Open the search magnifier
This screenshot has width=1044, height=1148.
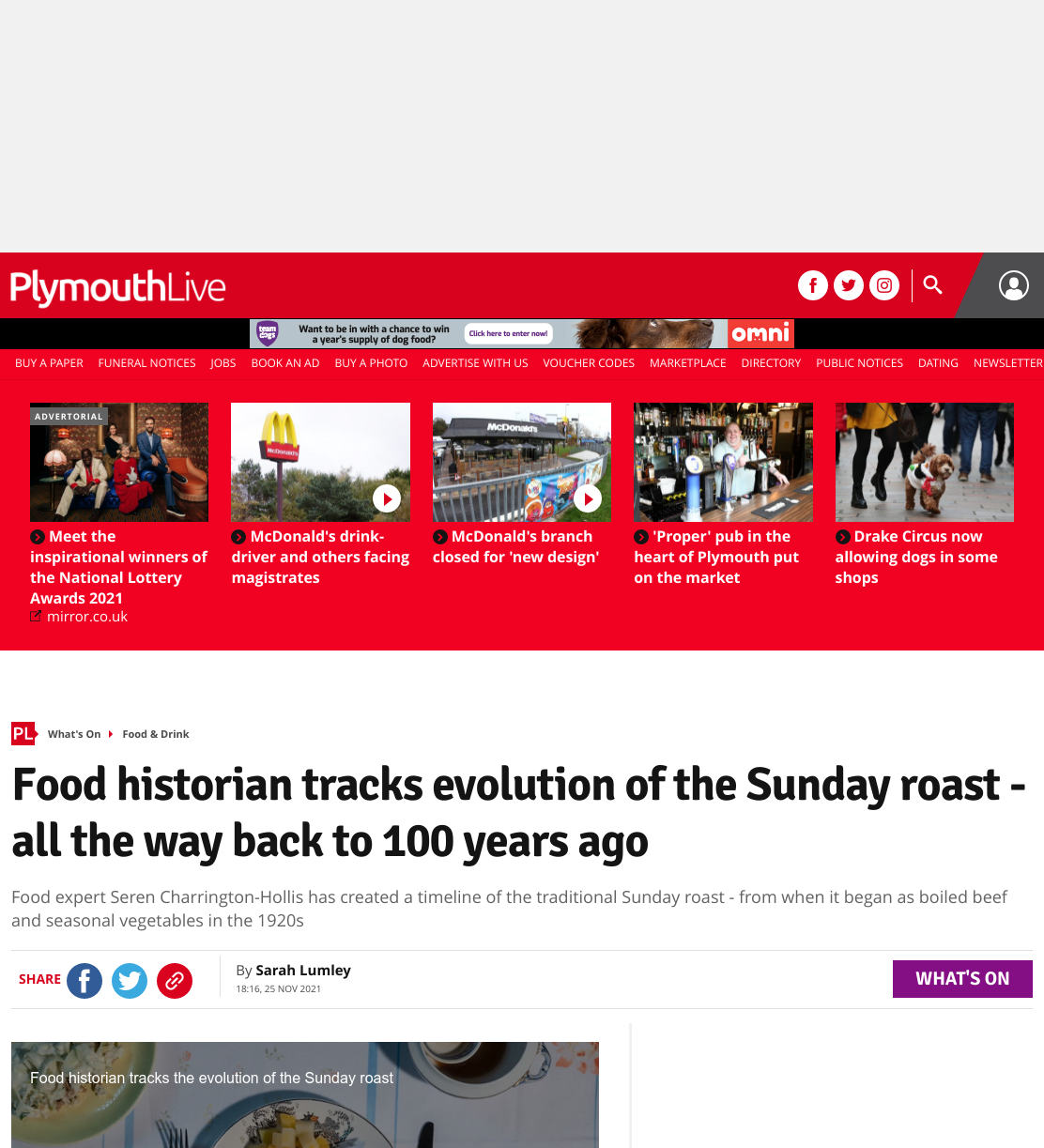932,284
